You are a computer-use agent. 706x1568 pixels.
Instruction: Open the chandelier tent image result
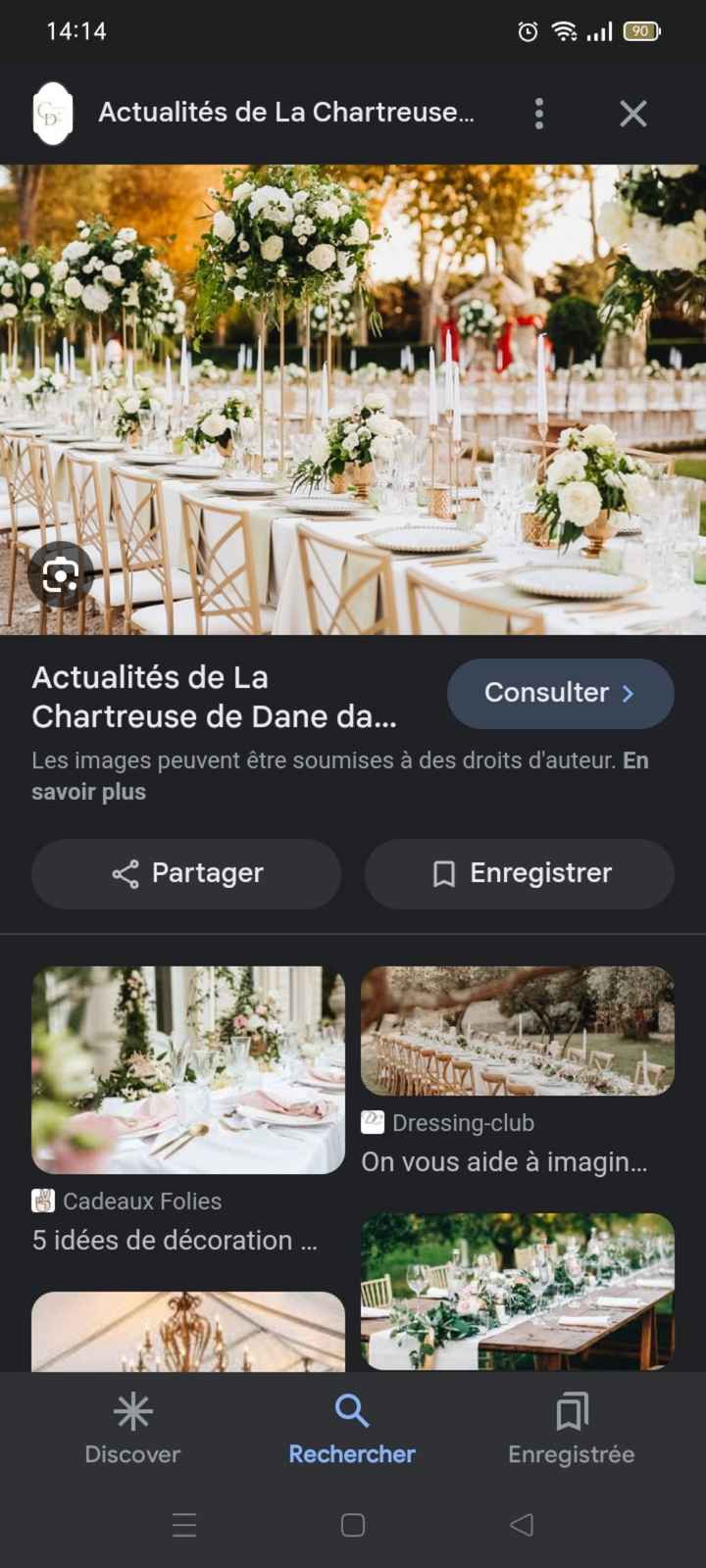tap(187, 1331)
